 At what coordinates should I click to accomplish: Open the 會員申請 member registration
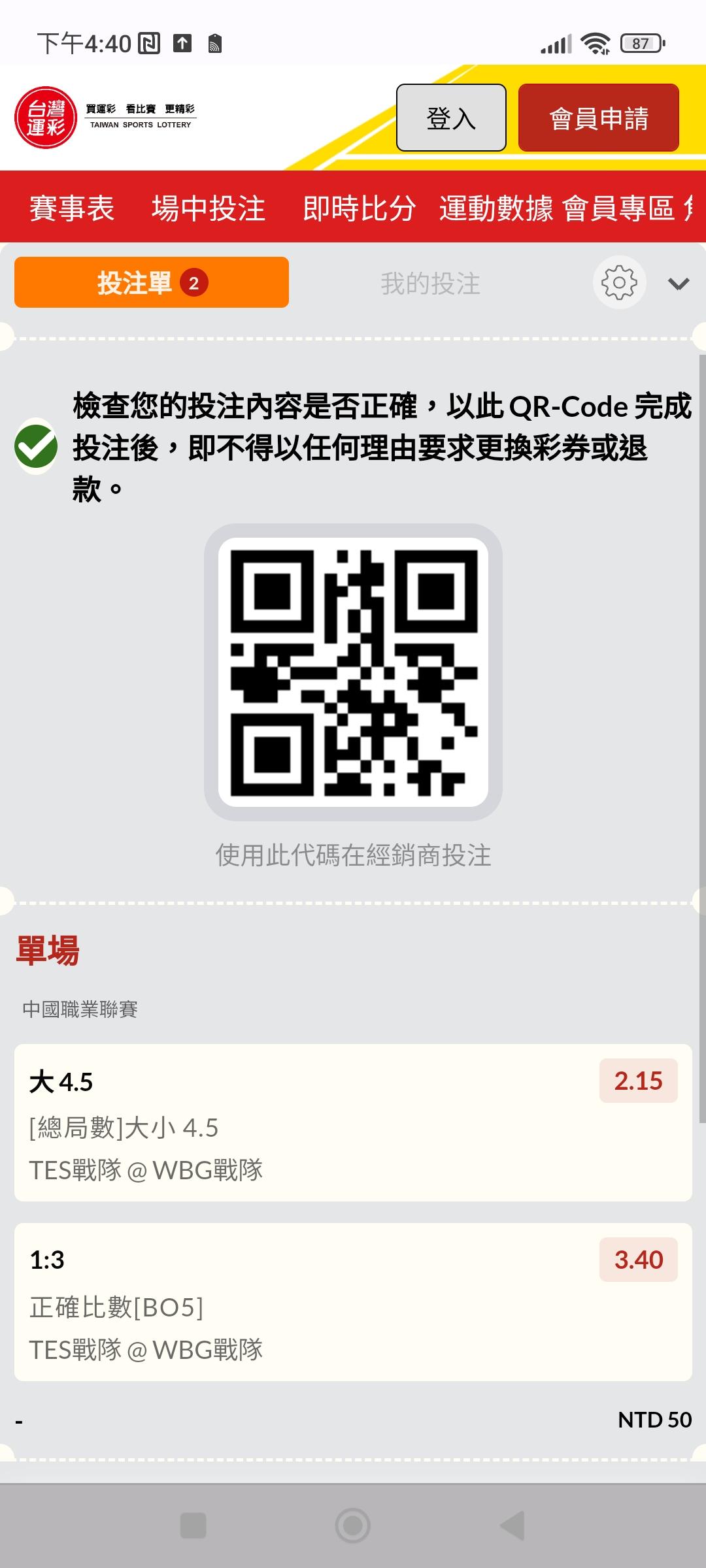(x=598, y=118)
